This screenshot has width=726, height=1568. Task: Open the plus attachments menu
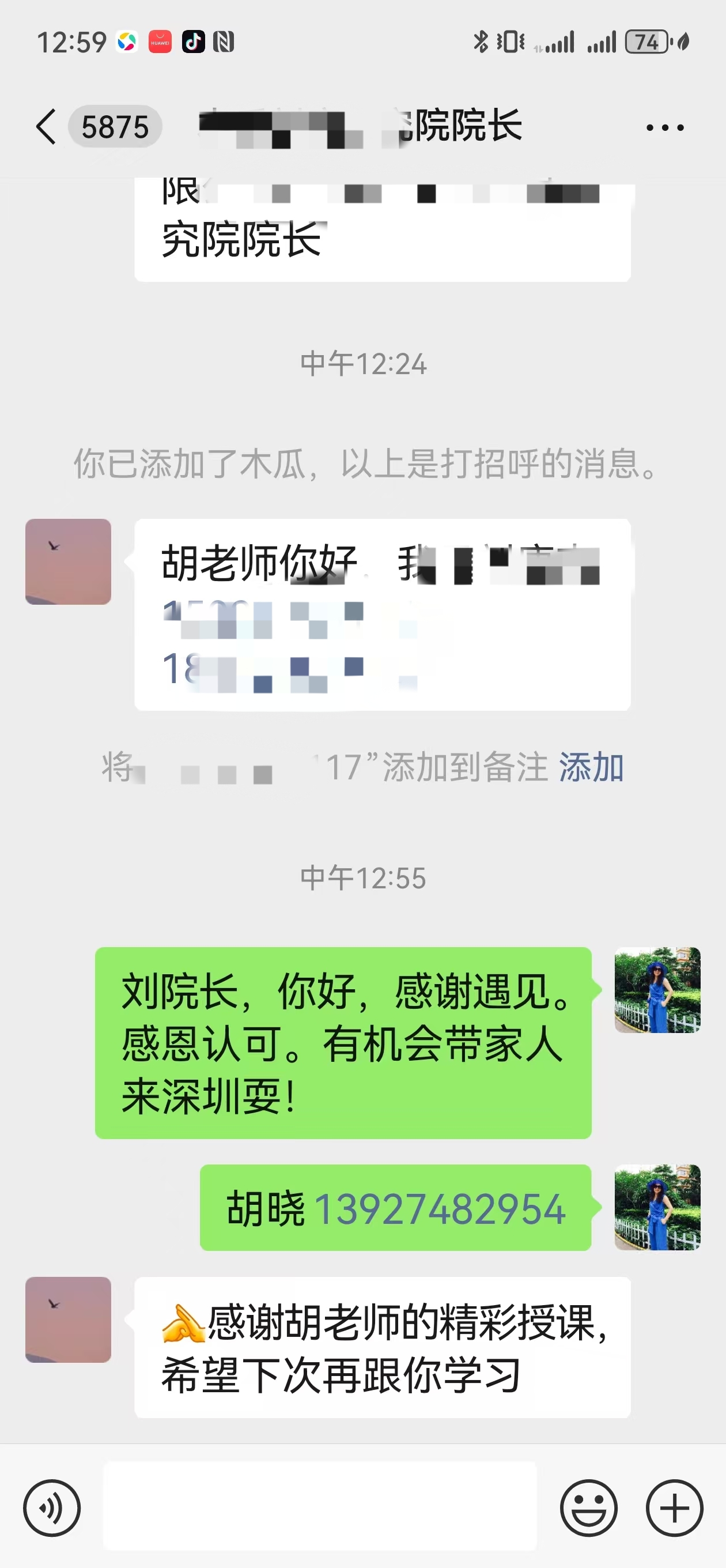pos(674,1507)
